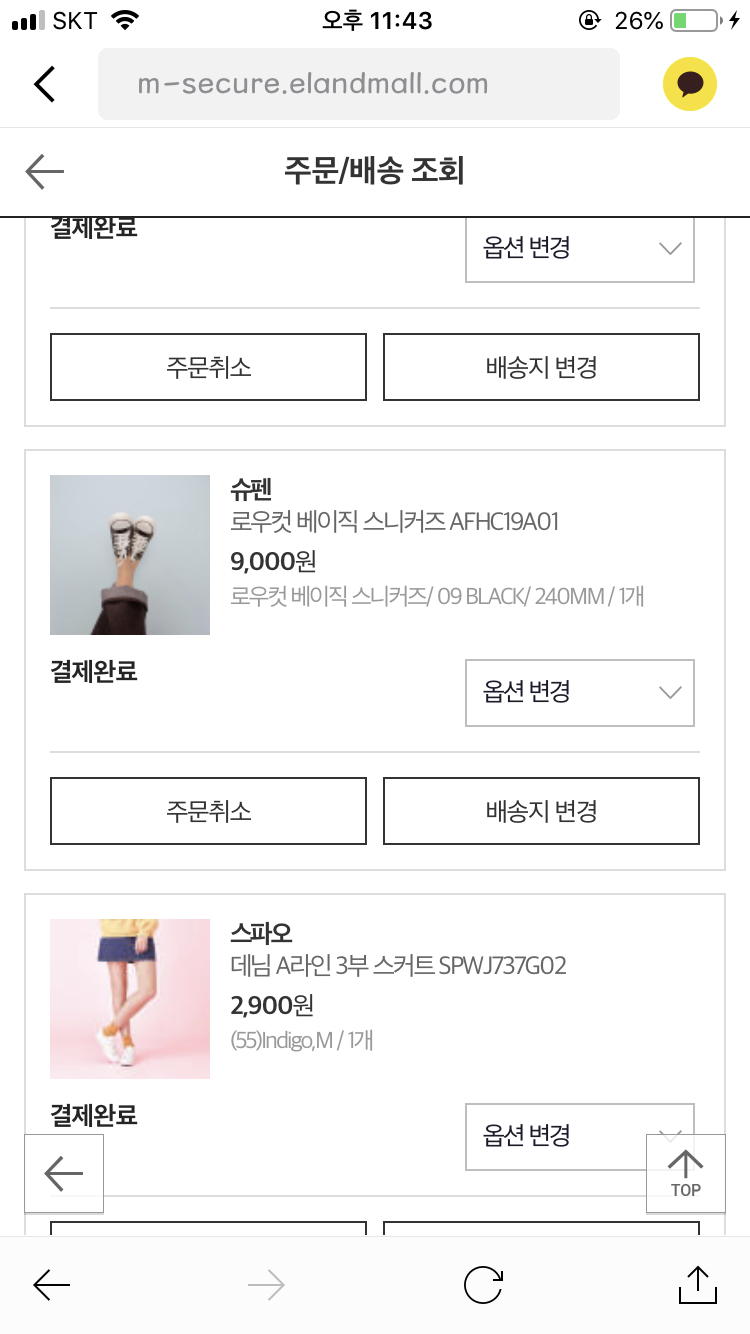Open the 슈펜 sneakers product image
The image size is (750, 1334).
click(x=130, y=555)
